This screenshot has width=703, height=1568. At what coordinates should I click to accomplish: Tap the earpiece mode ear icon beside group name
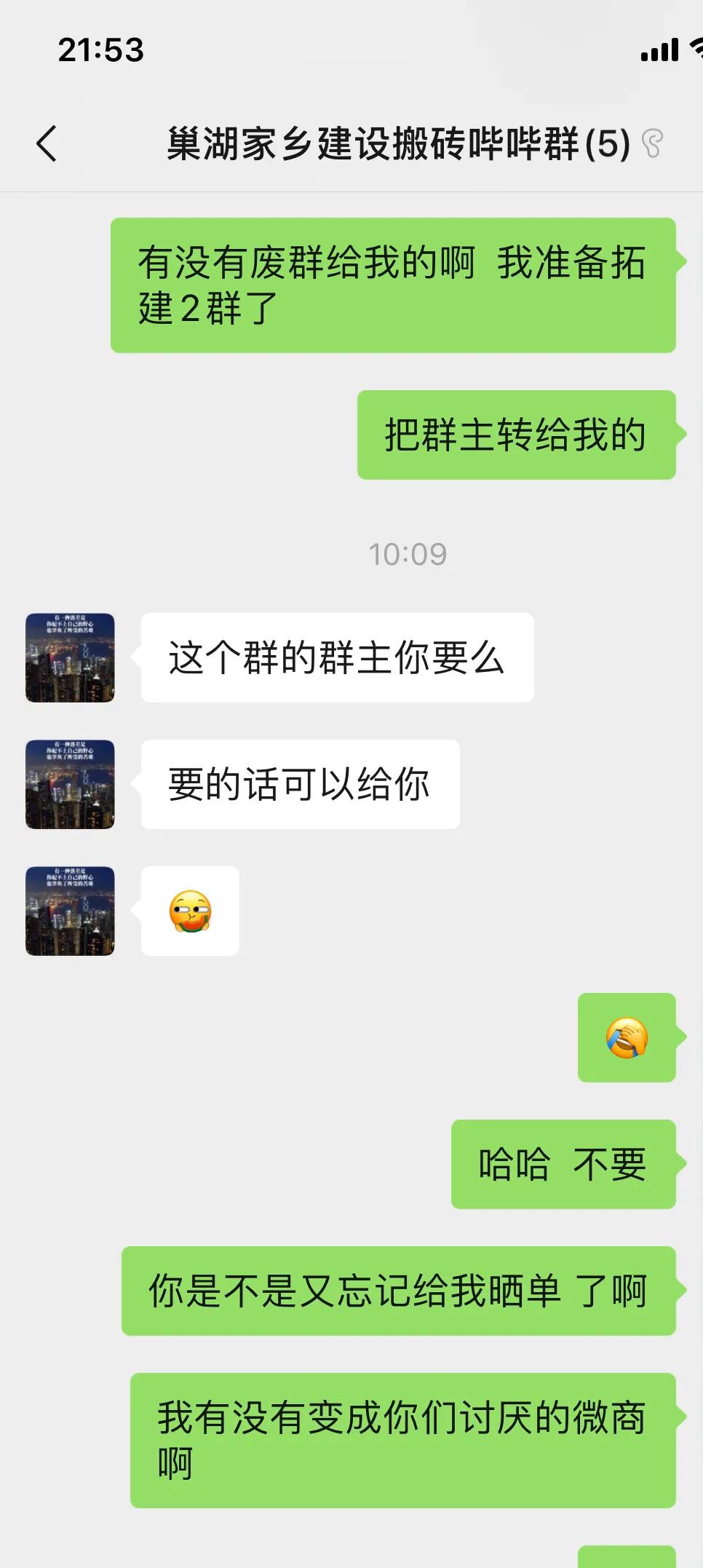coord(654,143)
